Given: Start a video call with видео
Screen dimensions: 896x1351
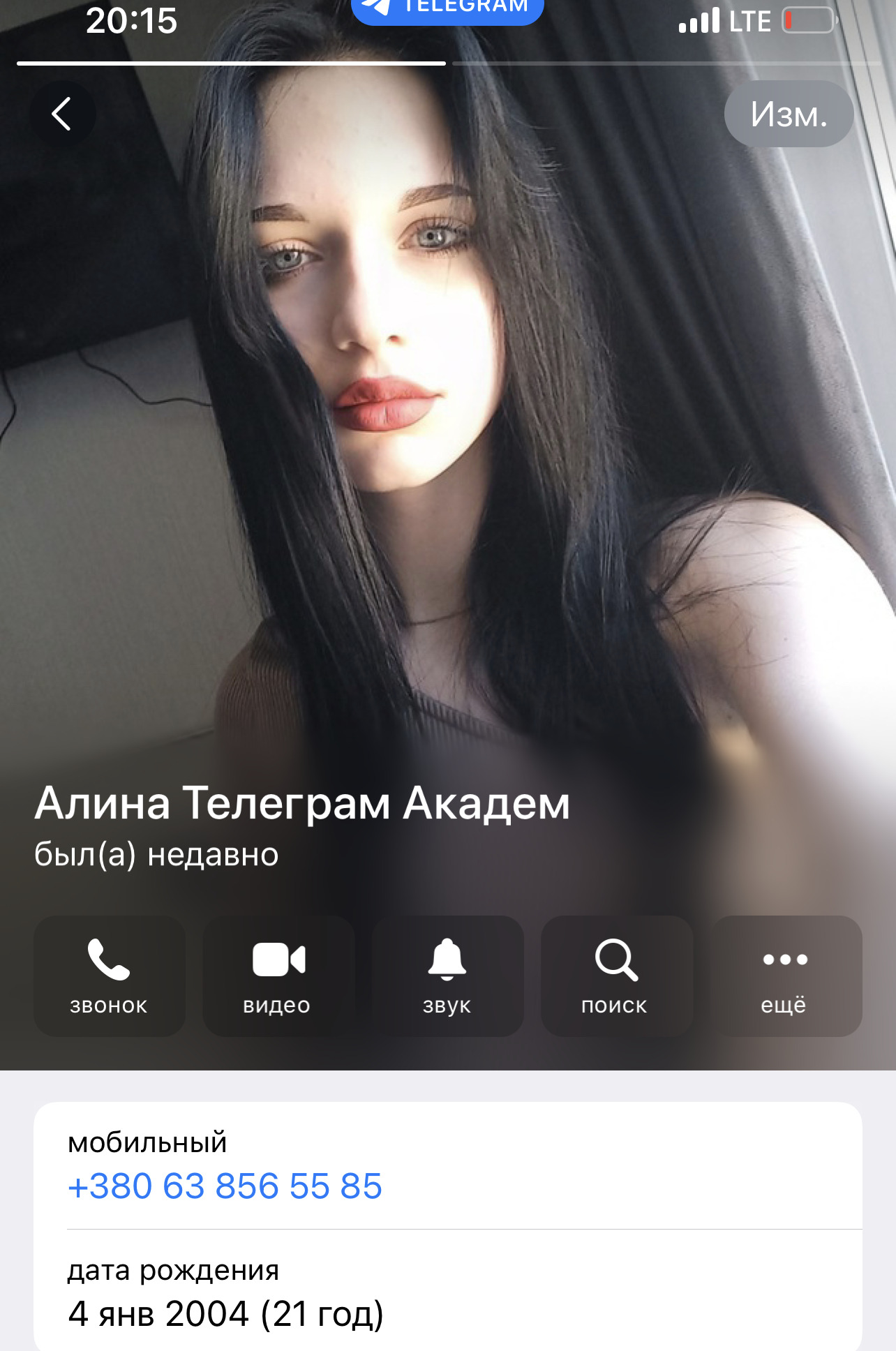Looking at the screenshot, I should (x=278, y=976).
